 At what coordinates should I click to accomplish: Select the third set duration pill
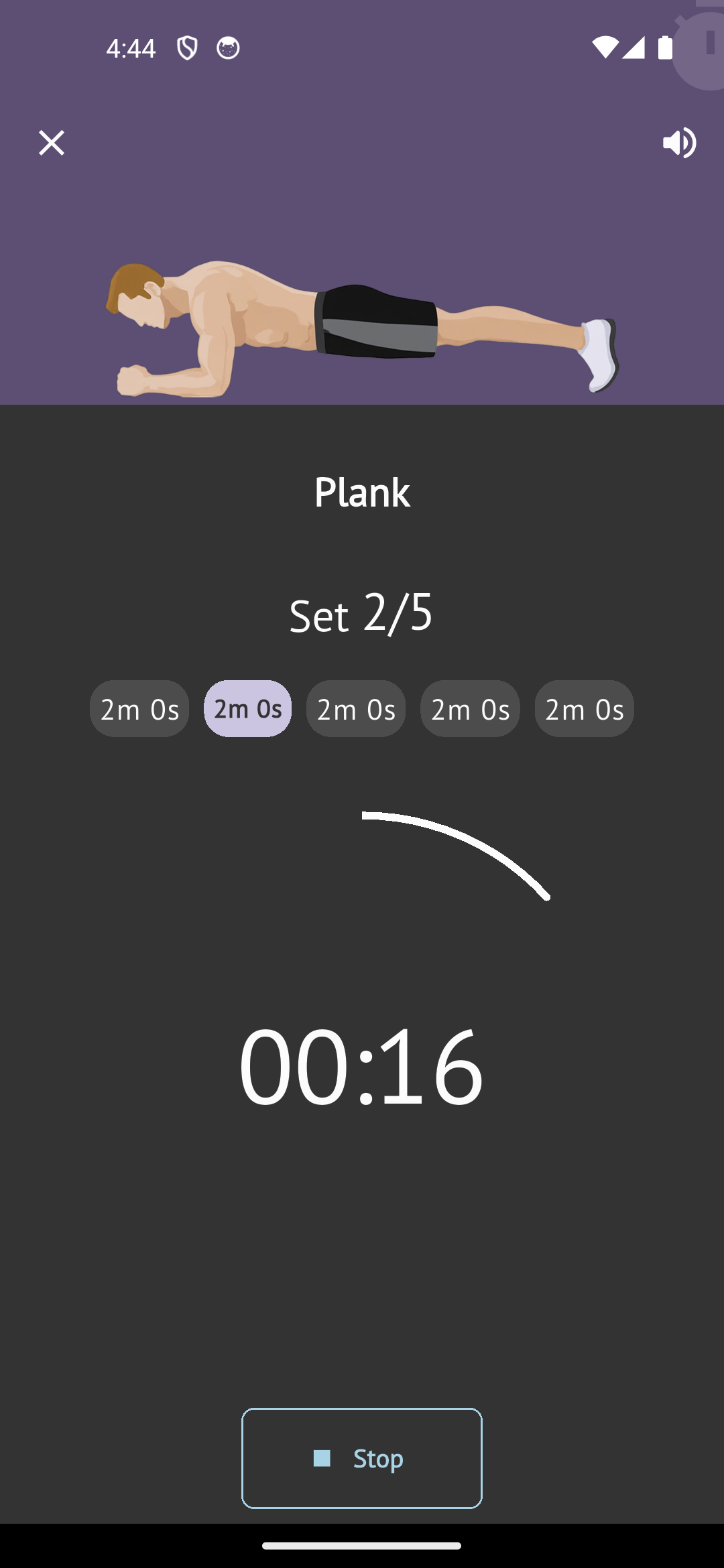click(356, 708)
